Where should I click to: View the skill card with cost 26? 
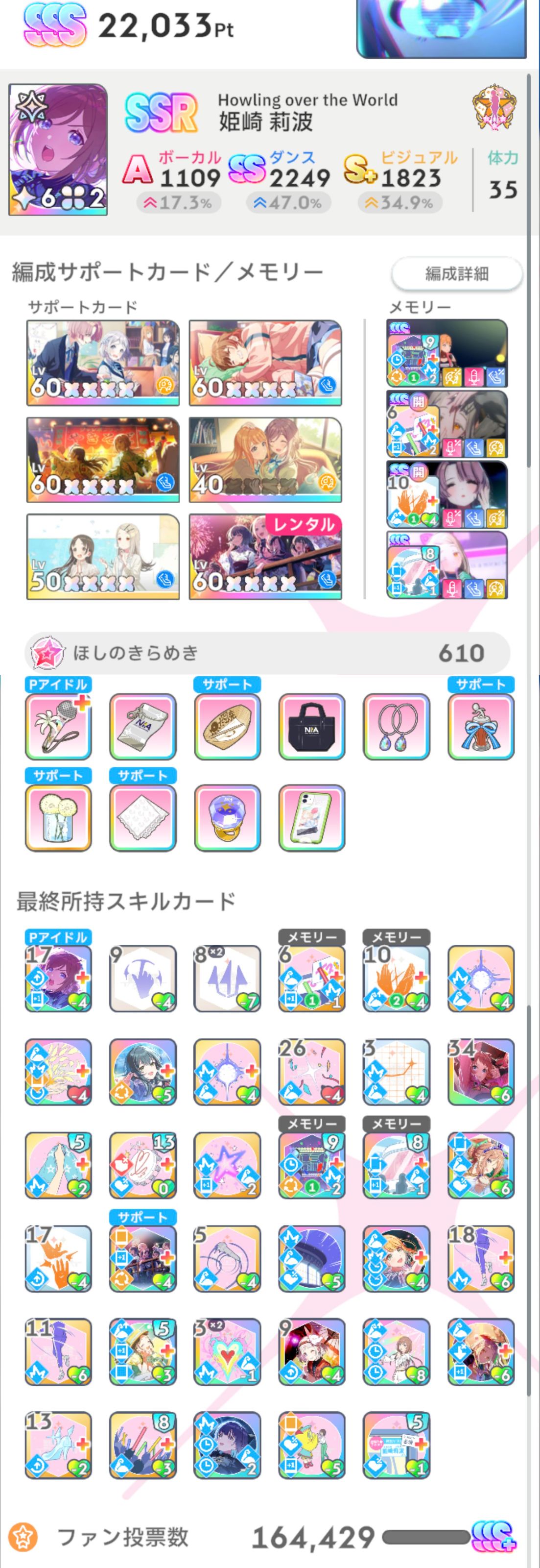click(312, 1072)
